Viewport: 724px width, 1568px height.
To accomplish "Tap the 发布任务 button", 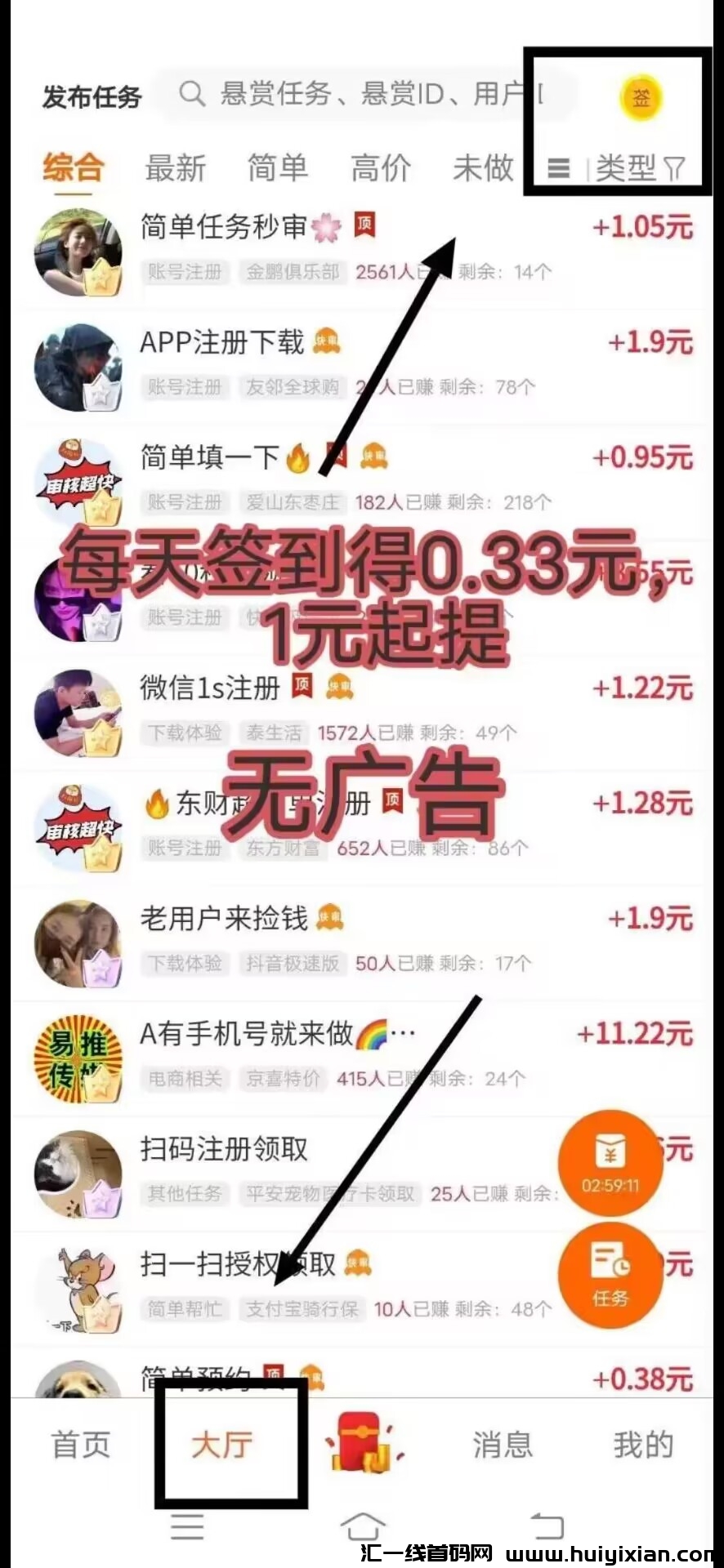I will coord(92,97).
